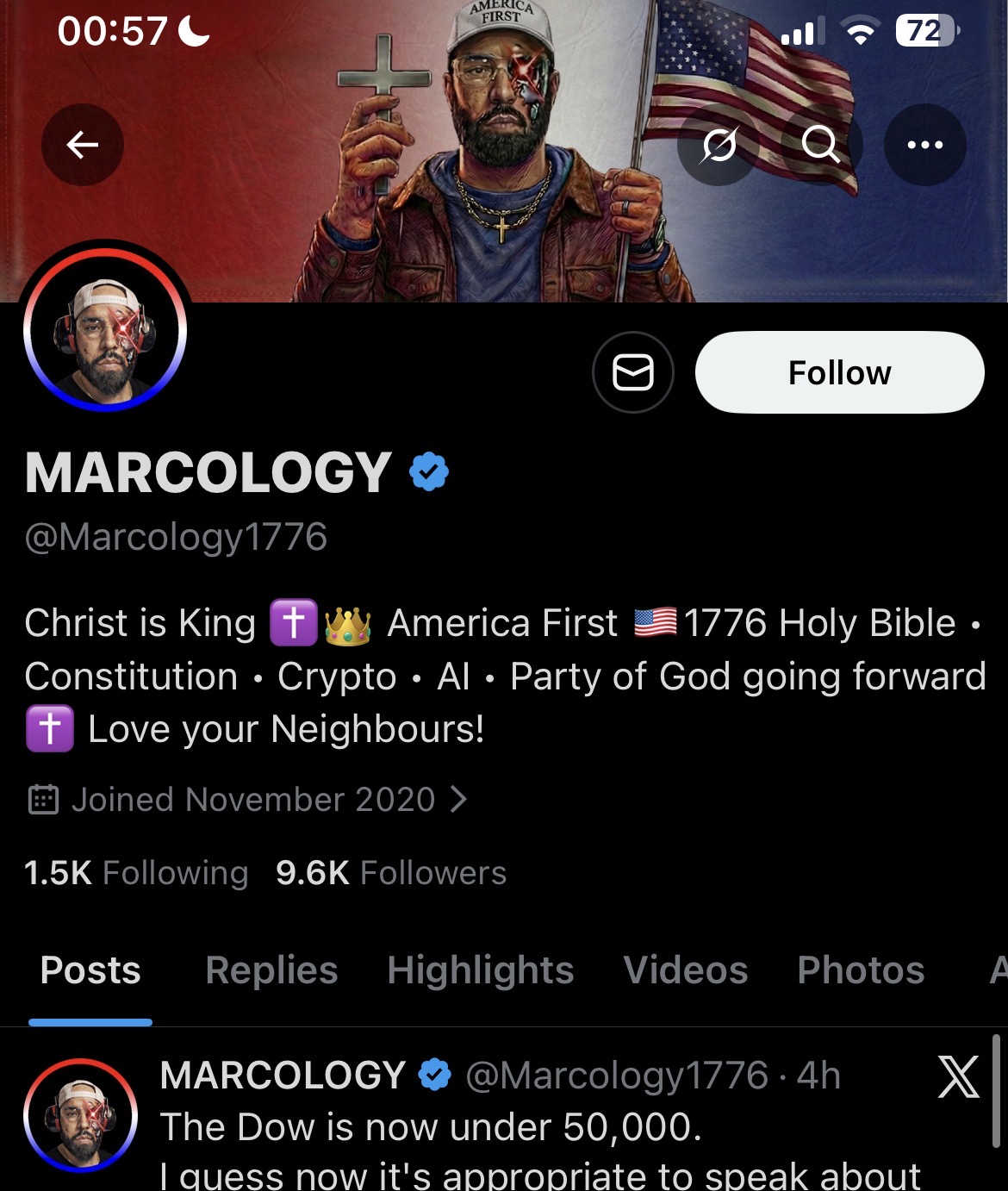The width and height of the screenshot is (1008, 1191).
Task: View the 1.5K Following list
Action: pos(136,873)
